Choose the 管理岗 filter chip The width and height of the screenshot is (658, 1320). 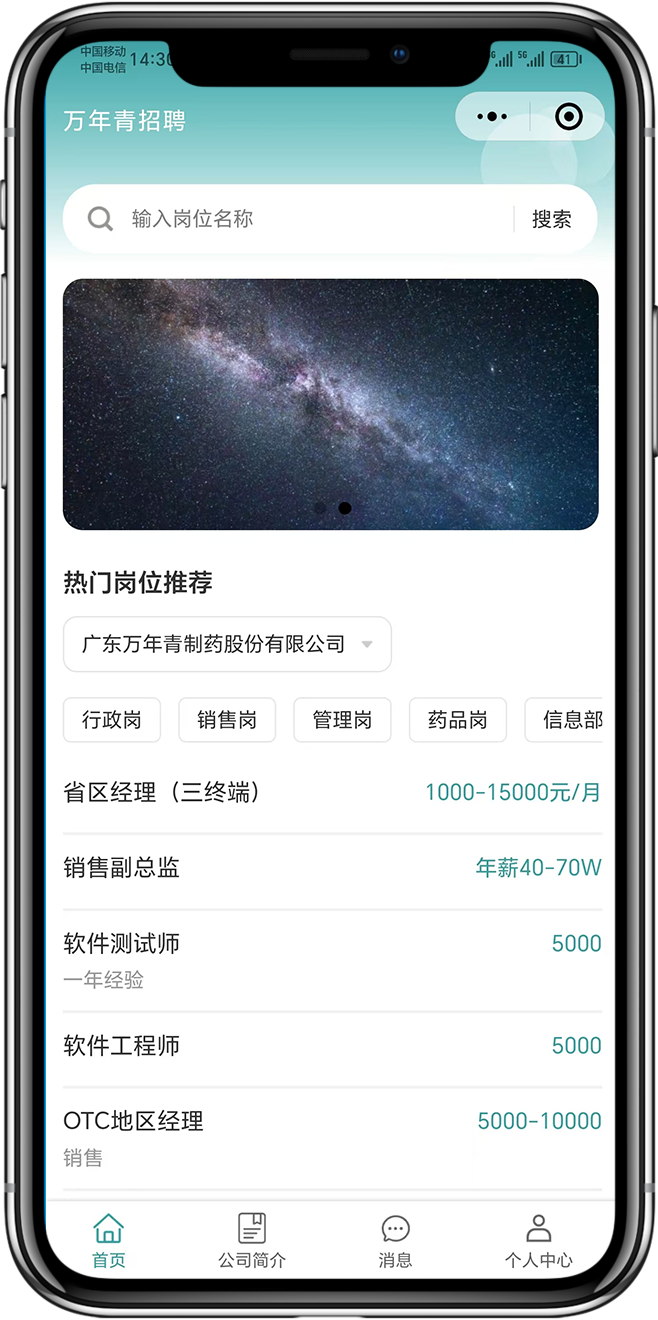(342, 720)
